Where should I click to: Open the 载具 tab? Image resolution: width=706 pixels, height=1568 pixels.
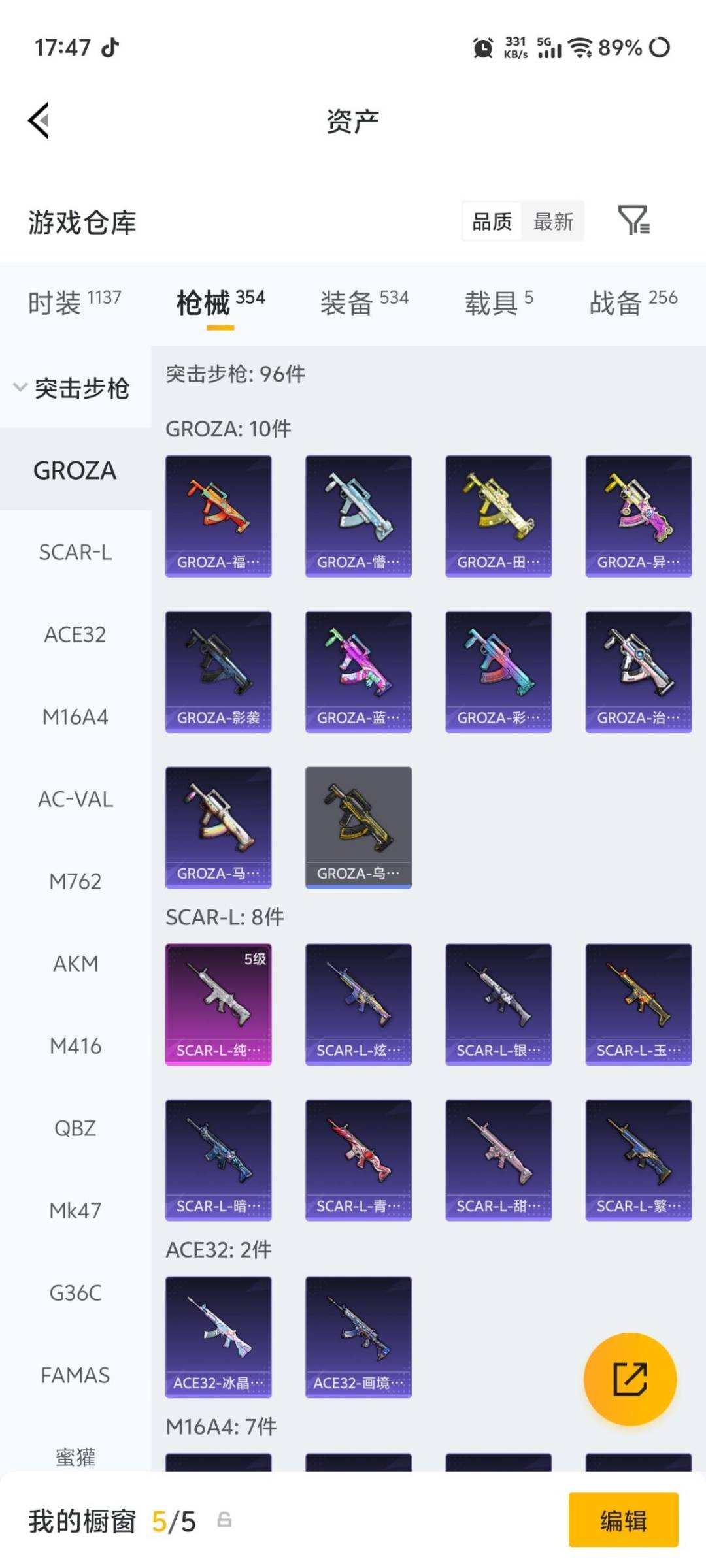pyautogui.click(x=499, y=303)
